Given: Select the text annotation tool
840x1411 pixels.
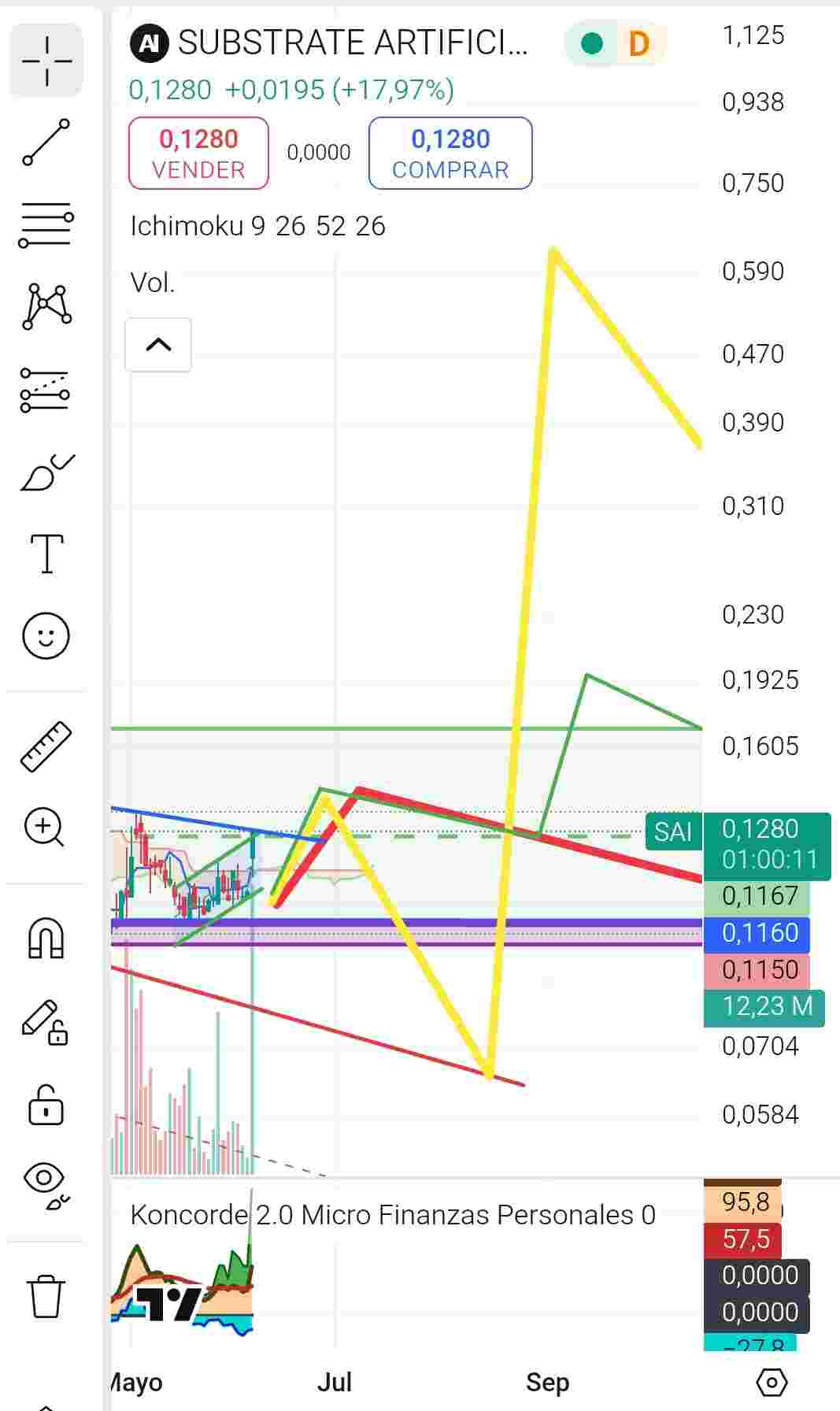Looking at the screenshot, I should [46, 554].
